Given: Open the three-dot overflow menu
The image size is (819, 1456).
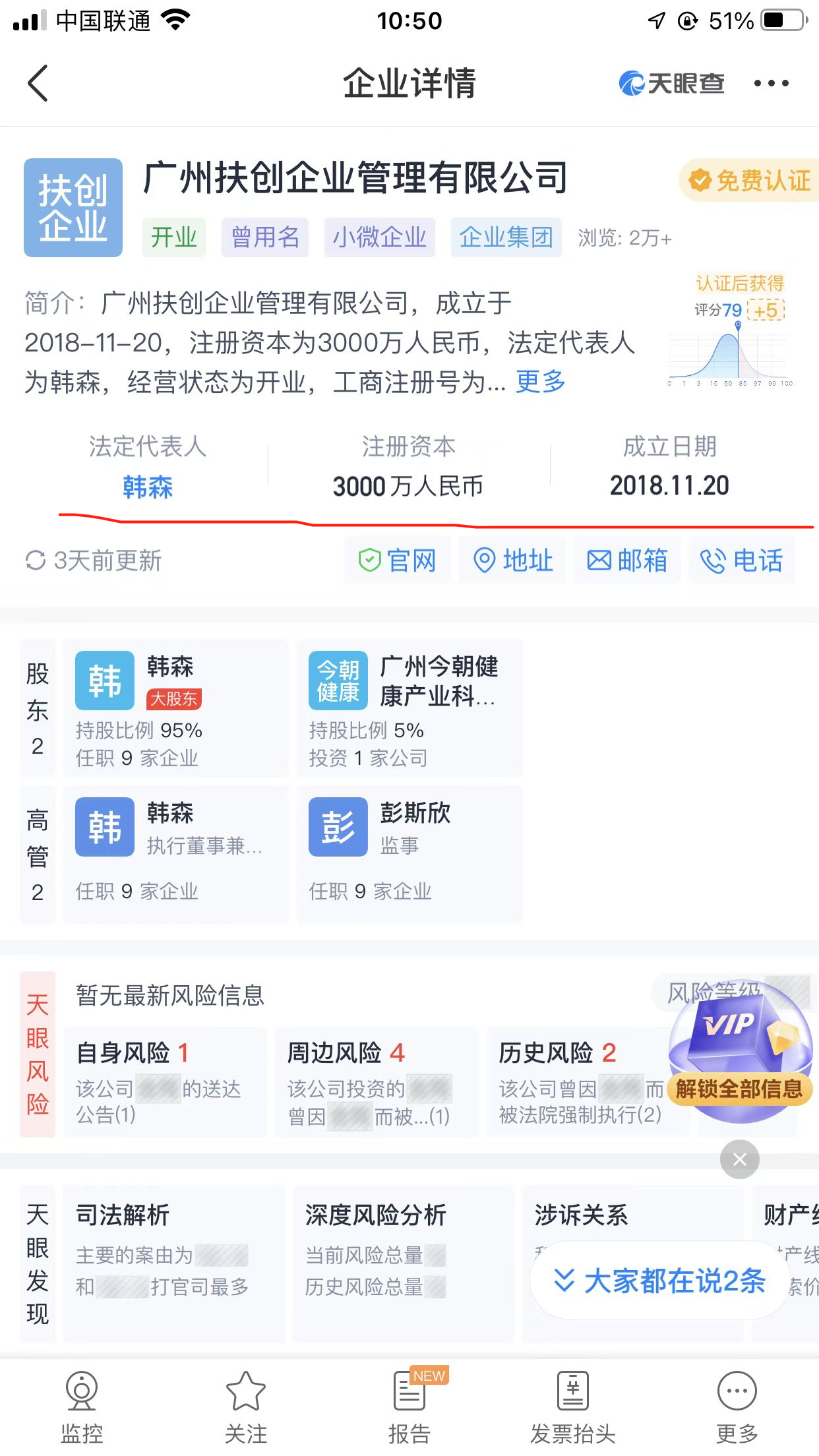Looking at the screenshot, I should [771, 83].
